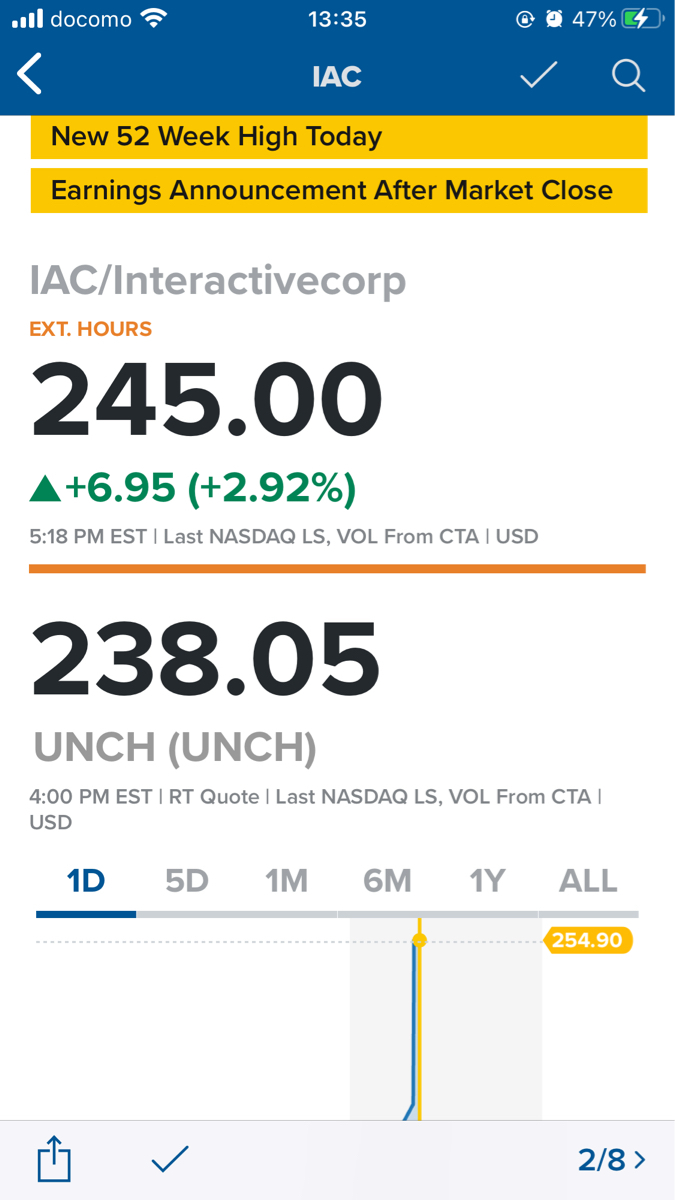Select the 1D chart range
675x1200 pixels.
pos(86,881)
